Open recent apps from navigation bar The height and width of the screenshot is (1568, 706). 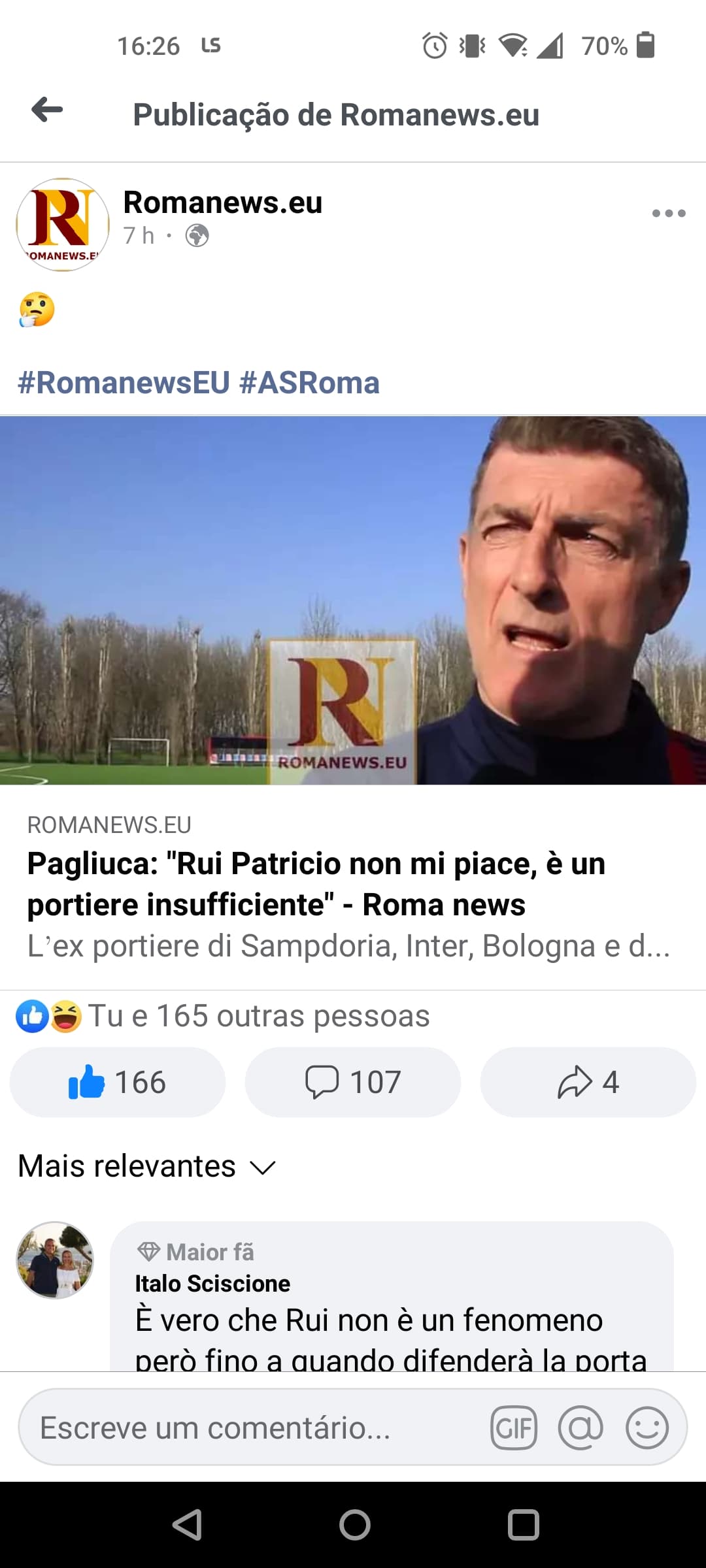[x=523, y=1526]
